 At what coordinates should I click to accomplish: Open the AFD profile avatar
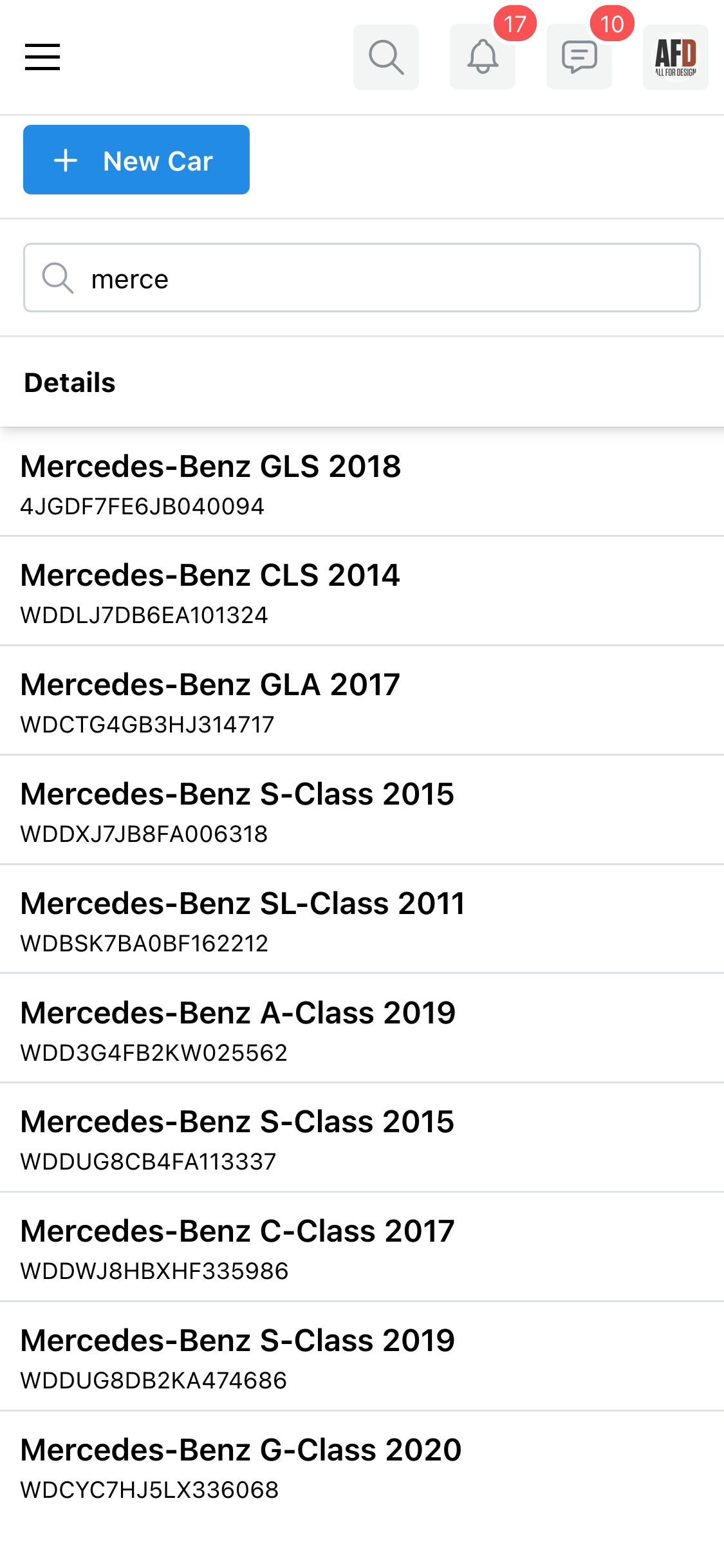point(676,57)
